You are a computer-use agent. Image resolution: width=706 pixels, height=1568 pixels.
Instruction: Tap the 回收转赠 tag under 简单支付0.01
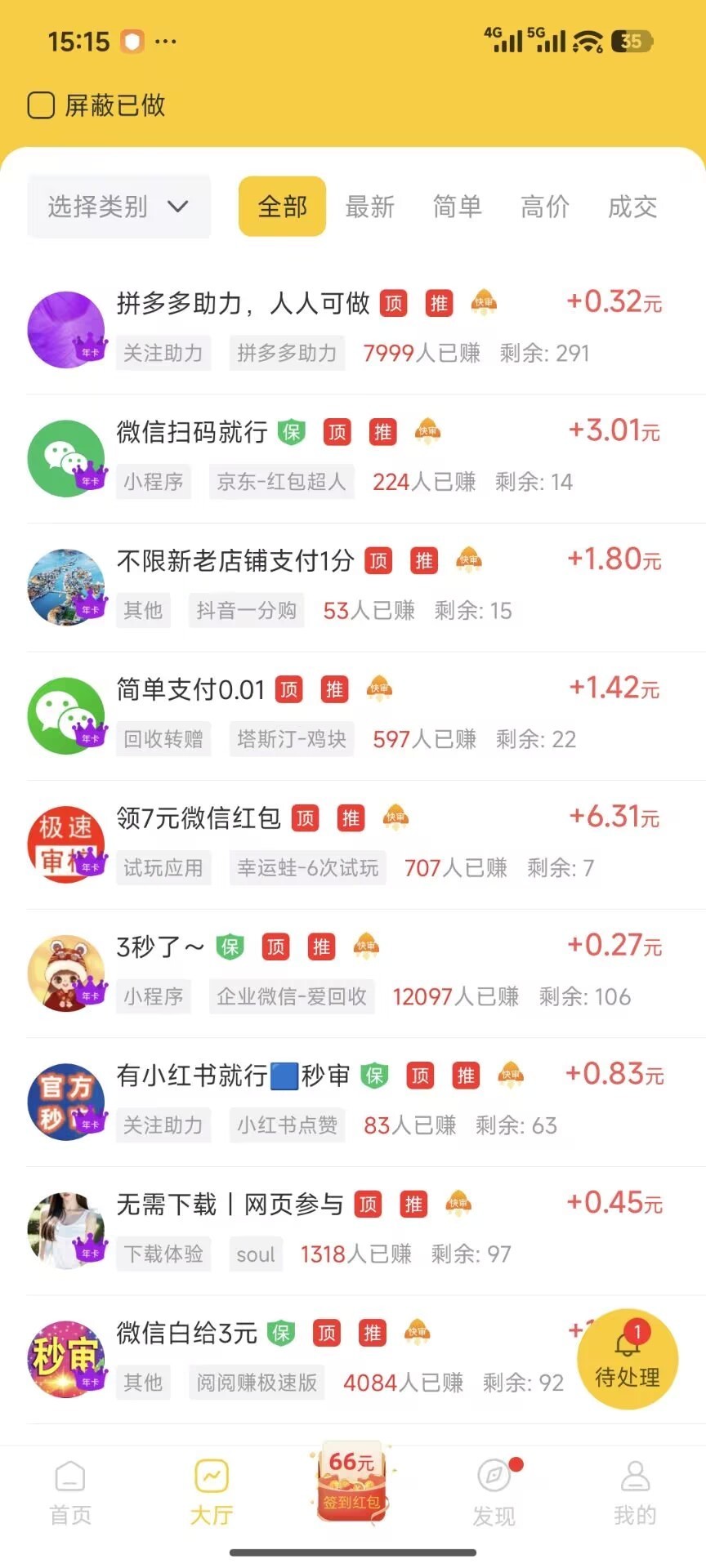[163, 738]
